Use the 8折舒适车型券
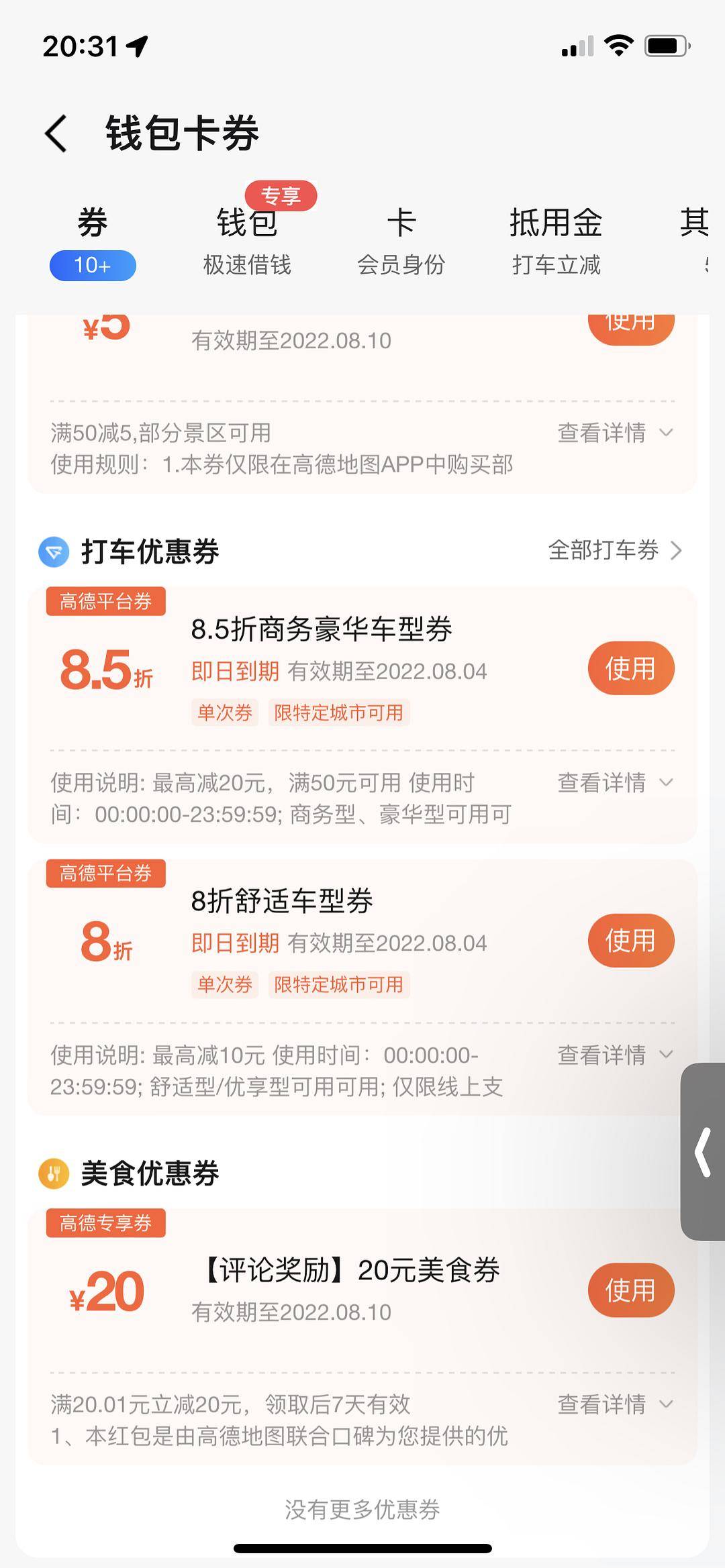Image resolution: width=725 pixels, height=1568 pixels. point(631,941)
